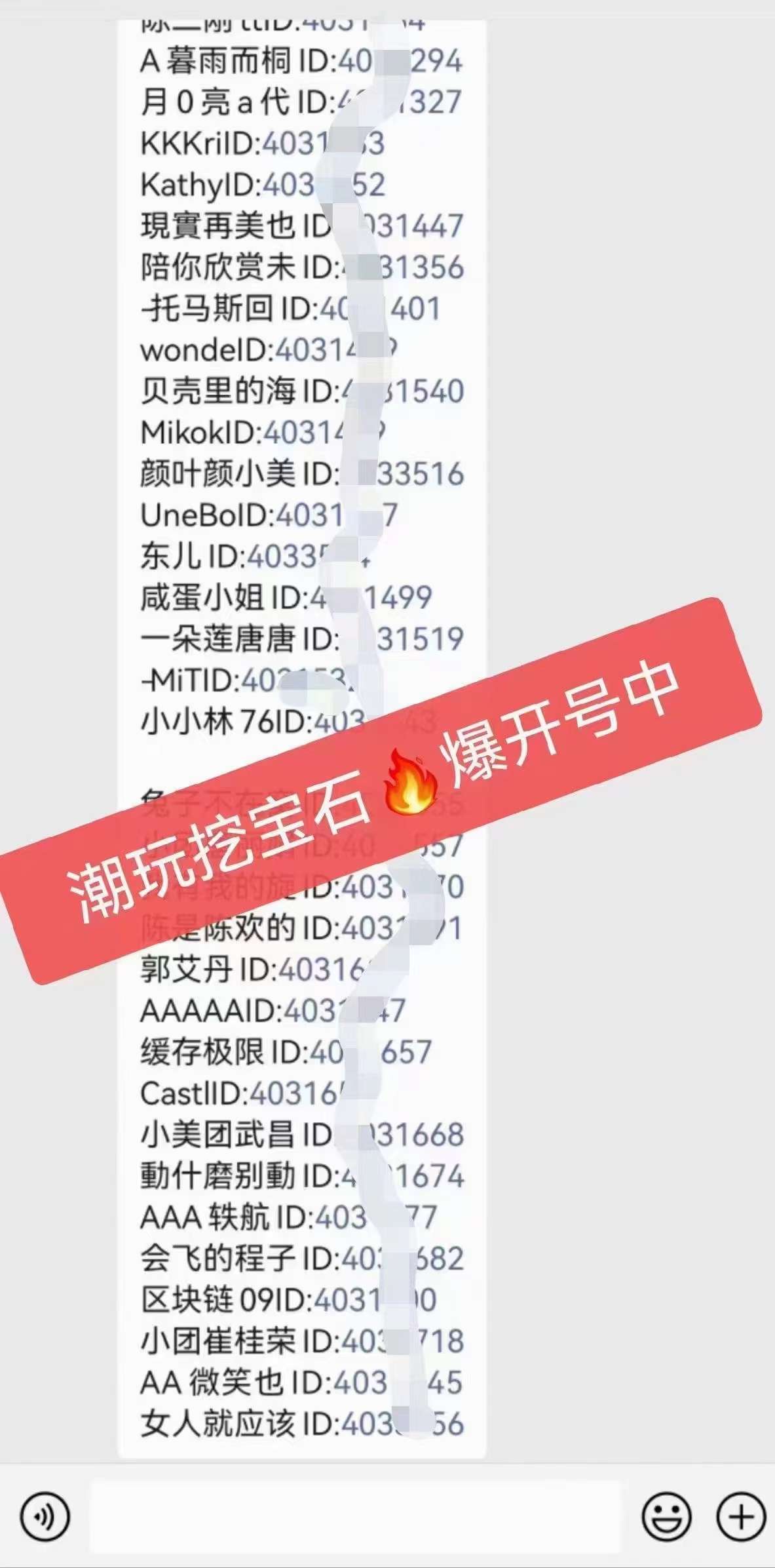
Task: Switch to voice message input
Action: (44, 1516)
